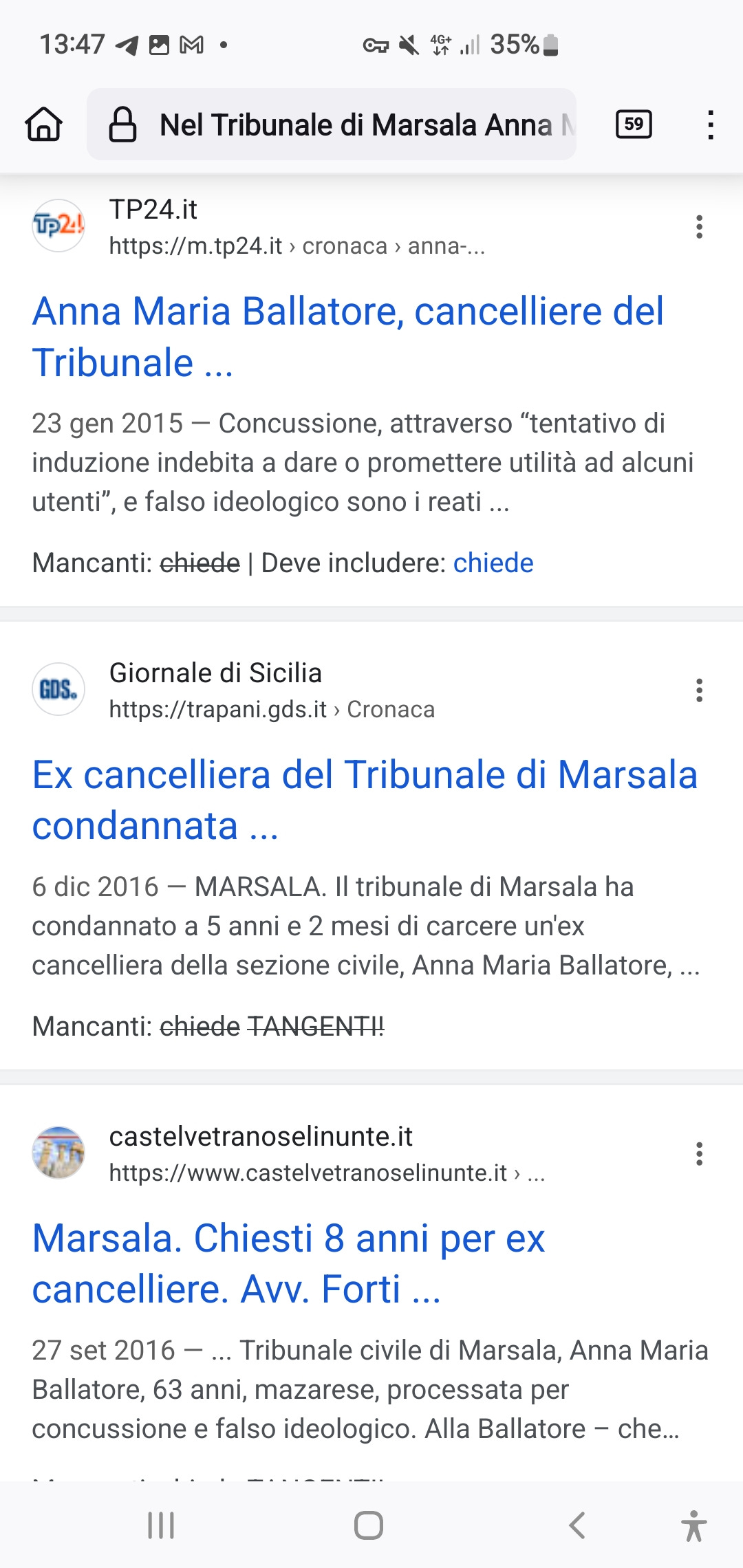This screenshot has height=1568, width=743.
Task: Open Giornale di Sicilia article Ex cancelliera condannata
Action: pos(365,800)
